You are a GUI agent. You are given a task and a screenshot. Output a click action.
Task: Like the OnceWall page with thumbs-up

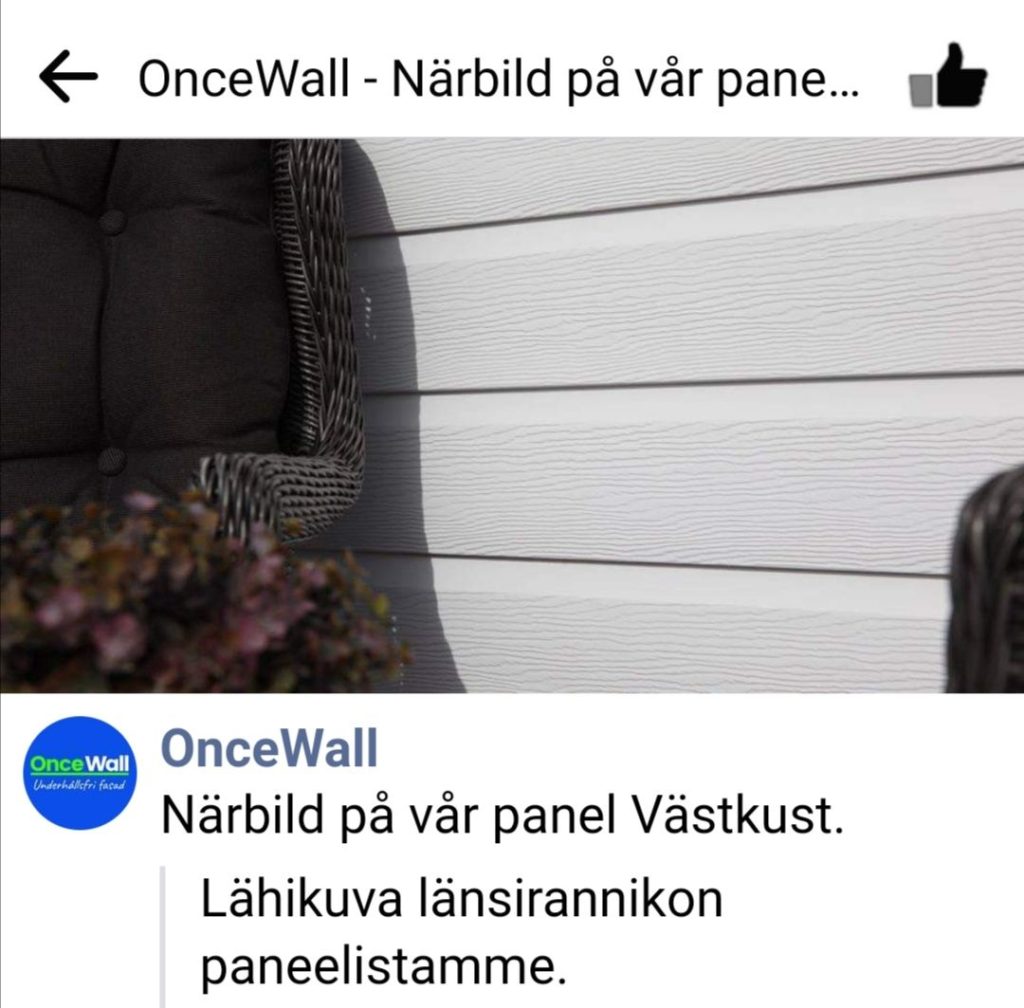click(x=947, y=76)
